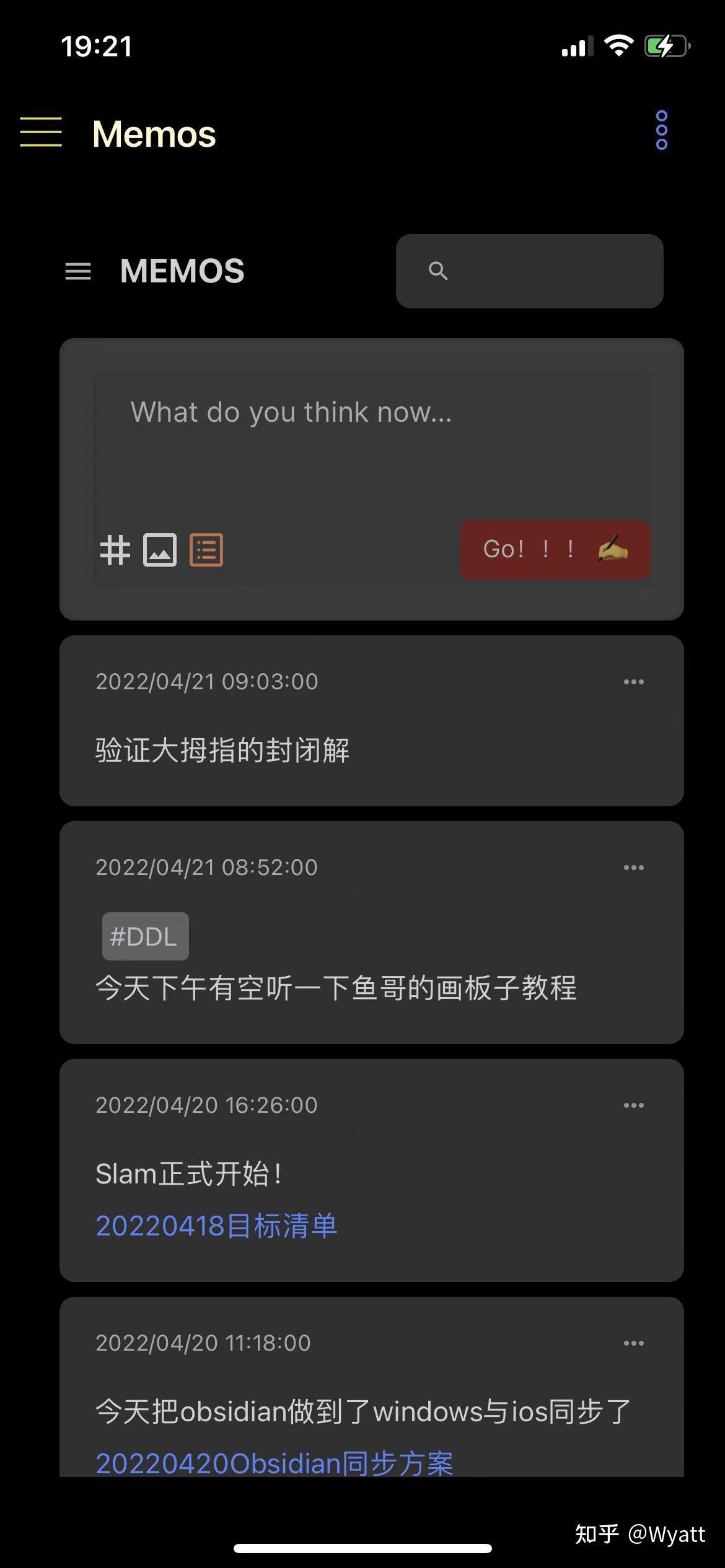Image resolution: width=725 pixels, height=1568 pixels.
Task: Click the image attachment icon in the editor
Action: point(160,549)
